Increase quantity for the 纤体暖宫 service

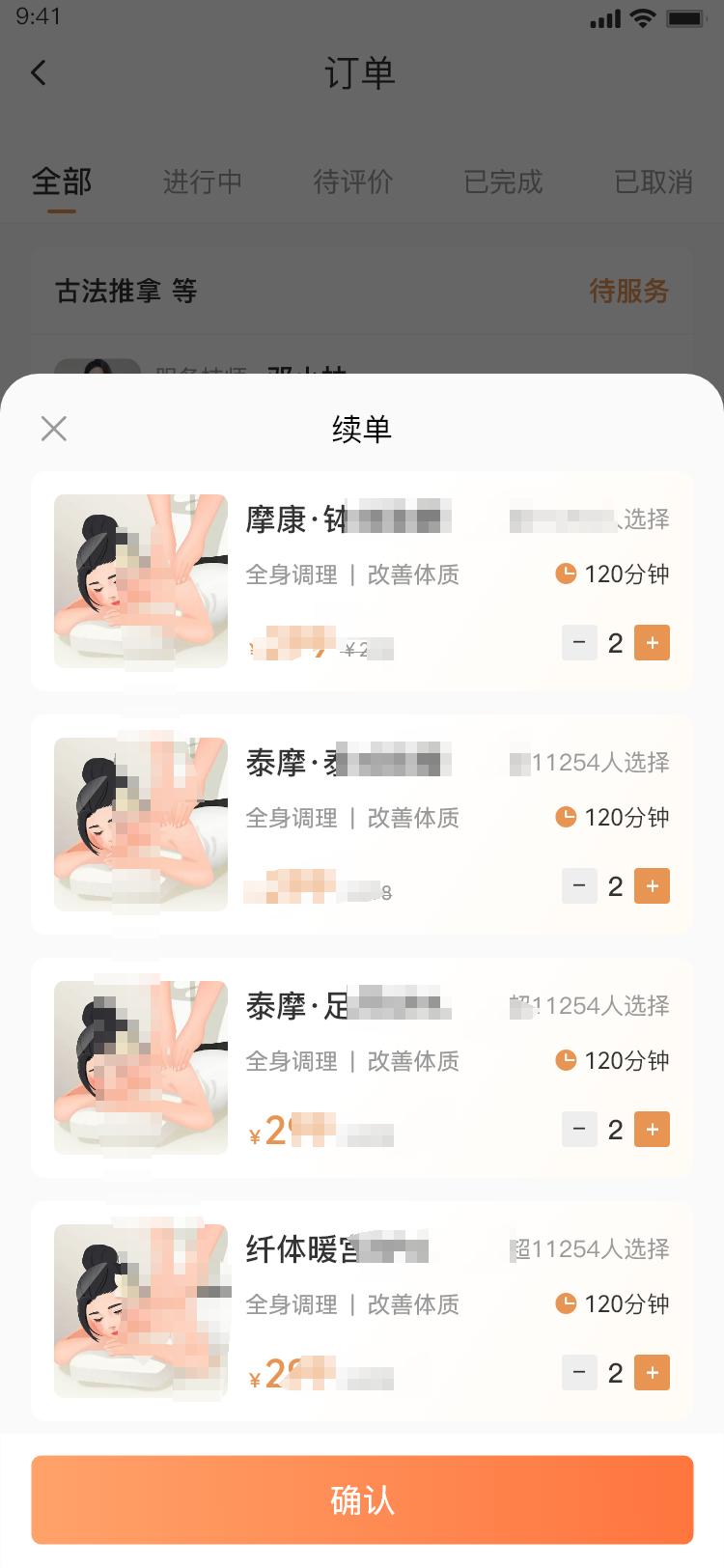click(x=653, y=1372)
